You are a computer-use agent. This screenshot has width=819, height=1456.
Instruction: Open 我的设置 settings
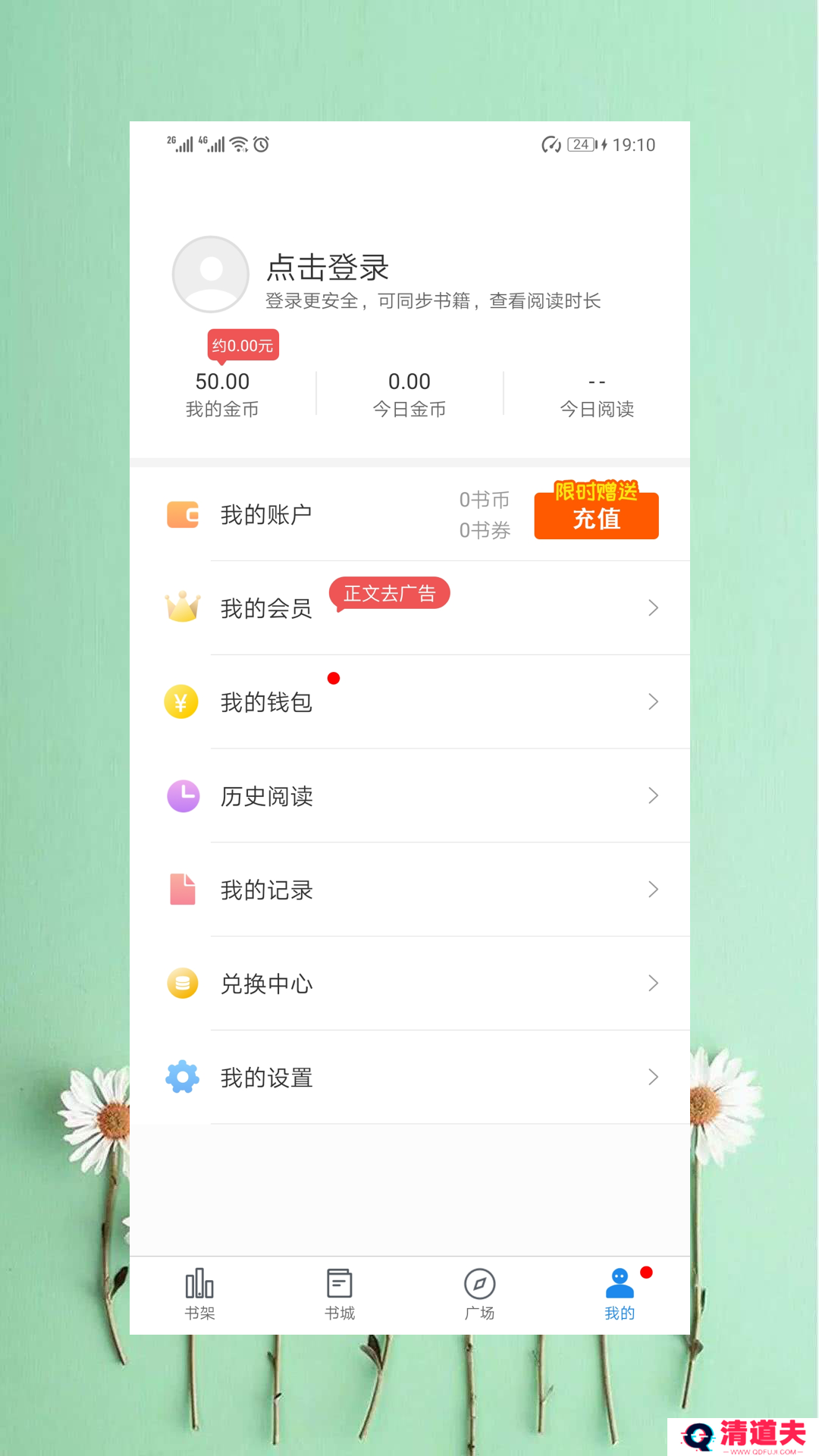click(x=409, y=1078)
